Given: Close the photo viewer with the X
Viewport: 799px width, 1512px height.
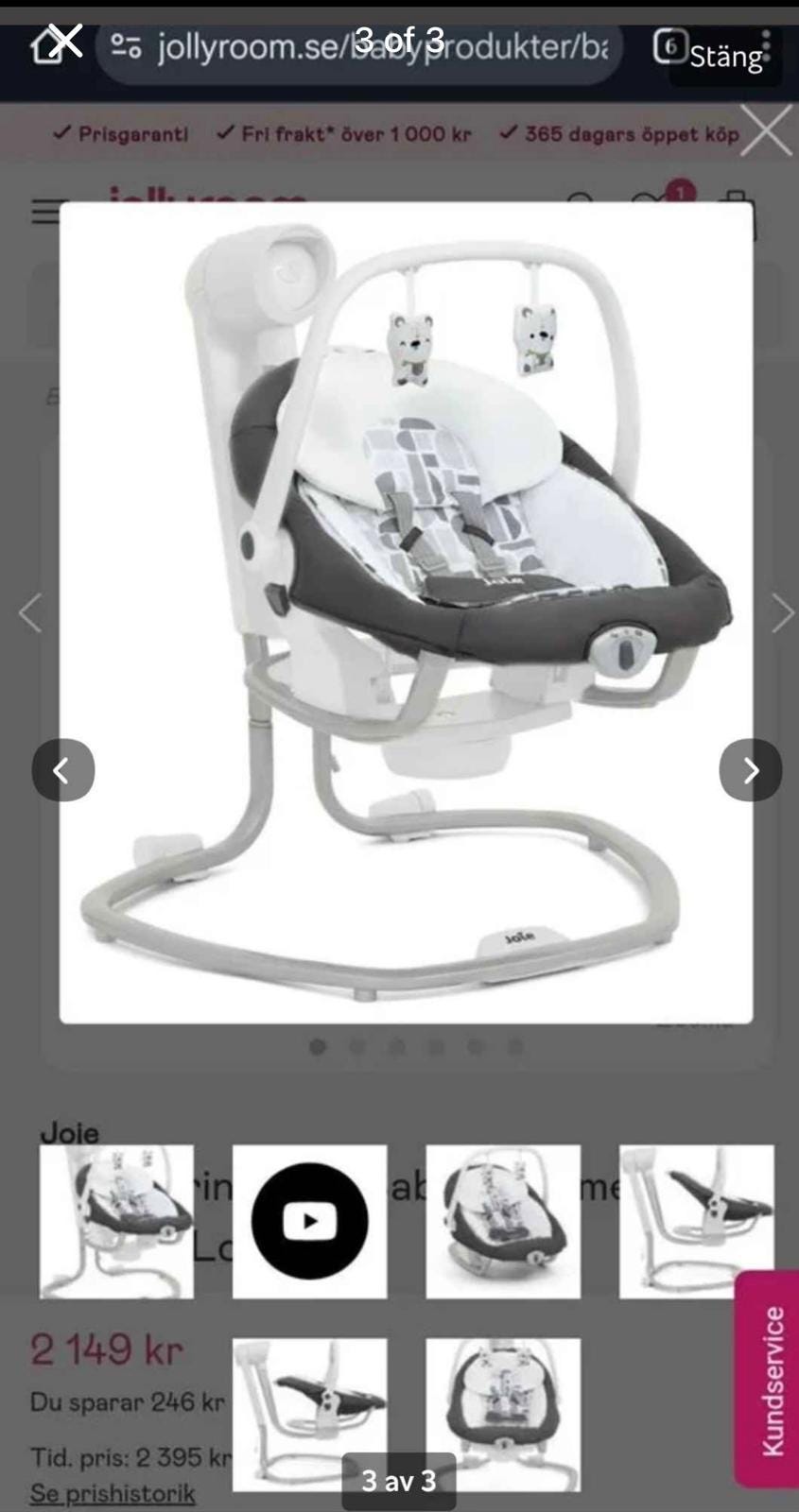Looking at the screenshot, I should click(65, 41).
